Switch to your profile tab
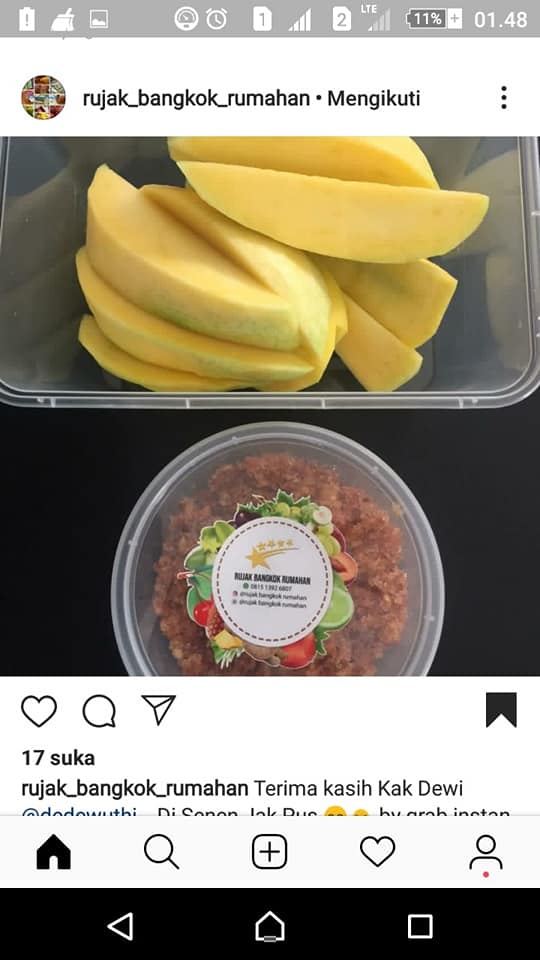 coord(486,853)
